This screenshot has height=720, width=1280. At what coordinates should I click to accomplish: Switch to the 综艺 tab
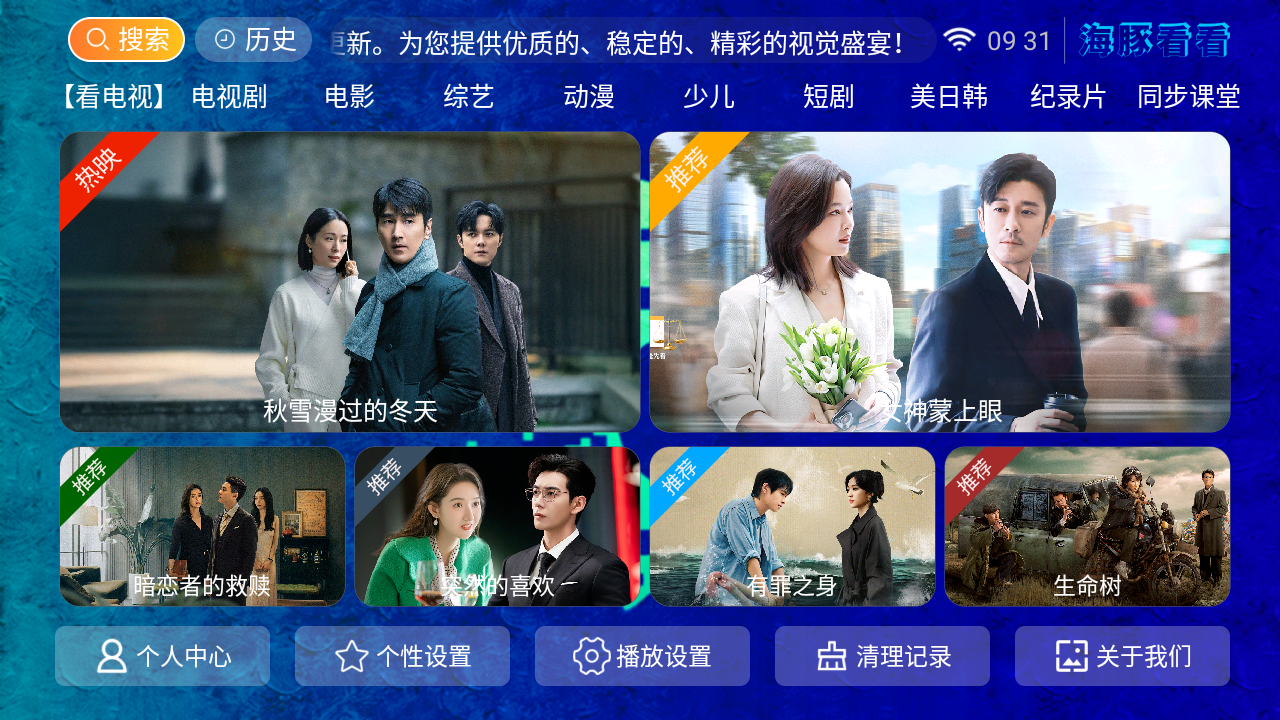tap(469, 97)
